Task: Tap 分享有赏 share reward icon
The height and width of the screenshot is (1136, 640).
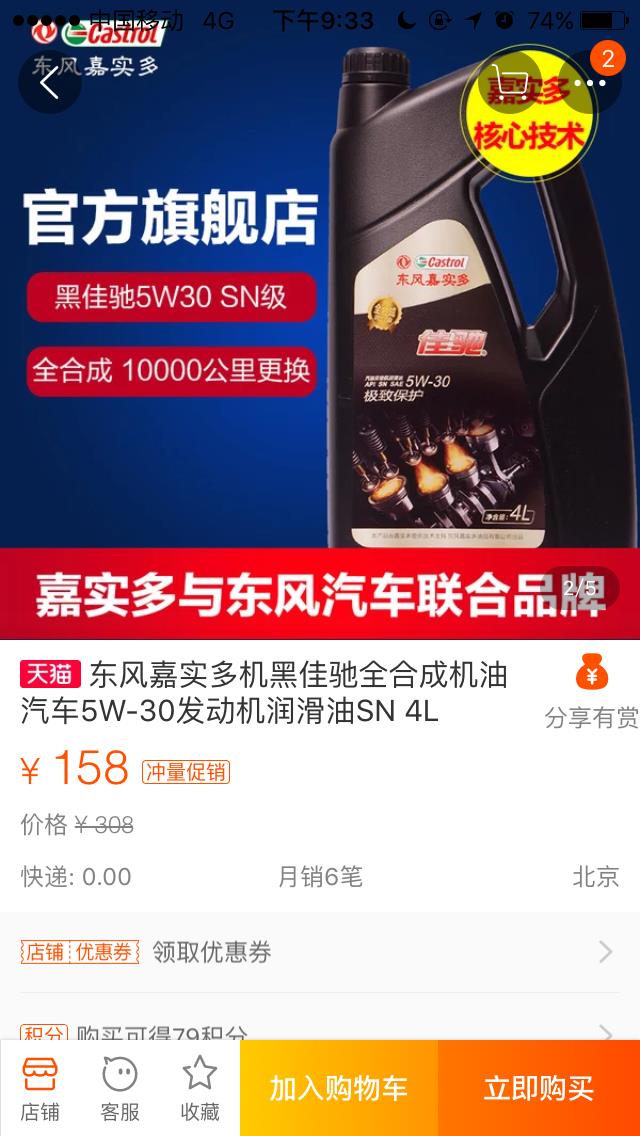Action: pos(591,690)
